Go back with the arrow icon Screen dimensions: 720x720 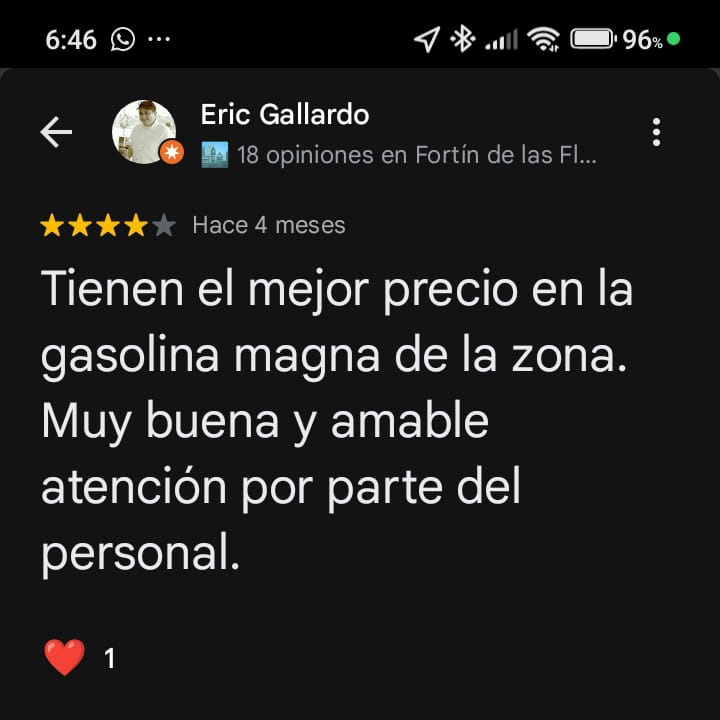click(56, 132)
